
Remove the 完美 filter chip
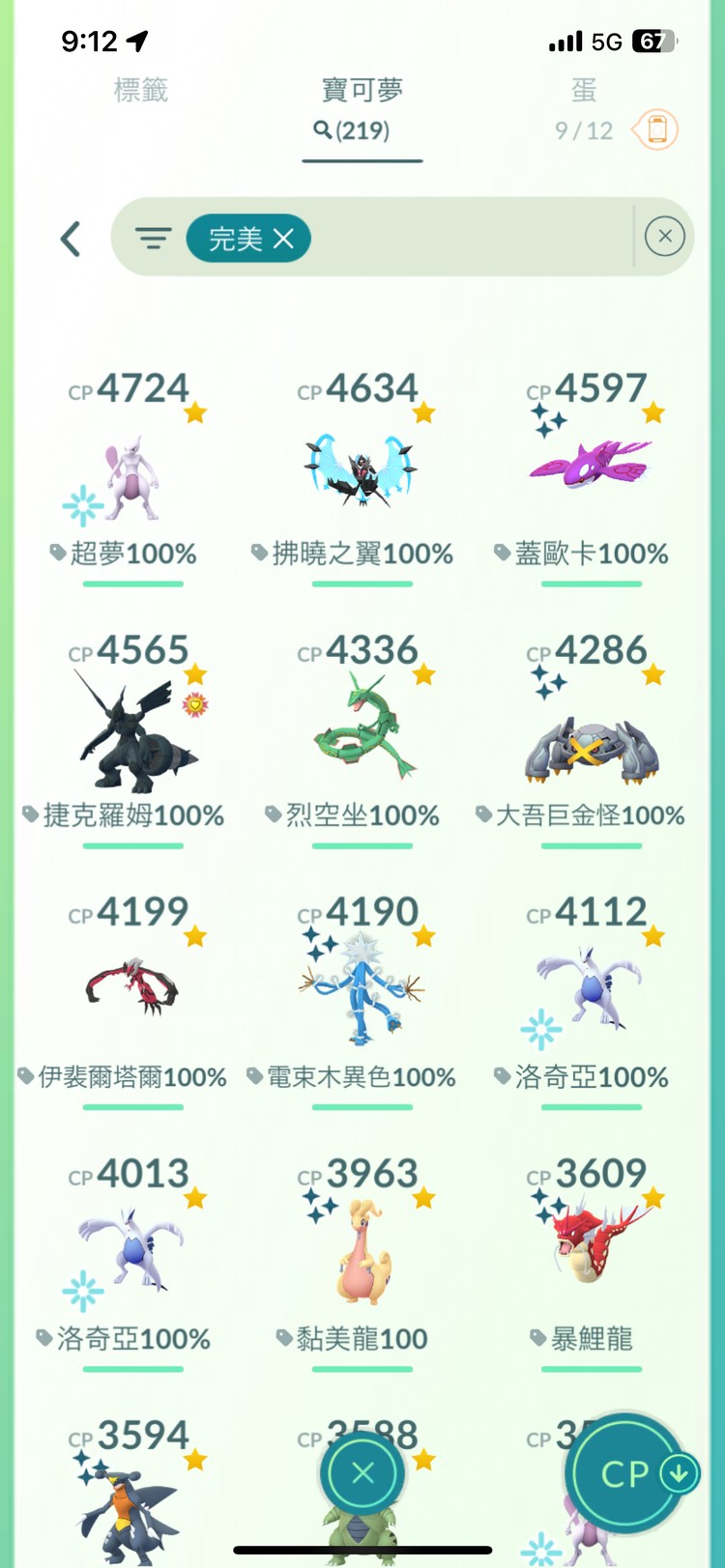coord(283,239)
